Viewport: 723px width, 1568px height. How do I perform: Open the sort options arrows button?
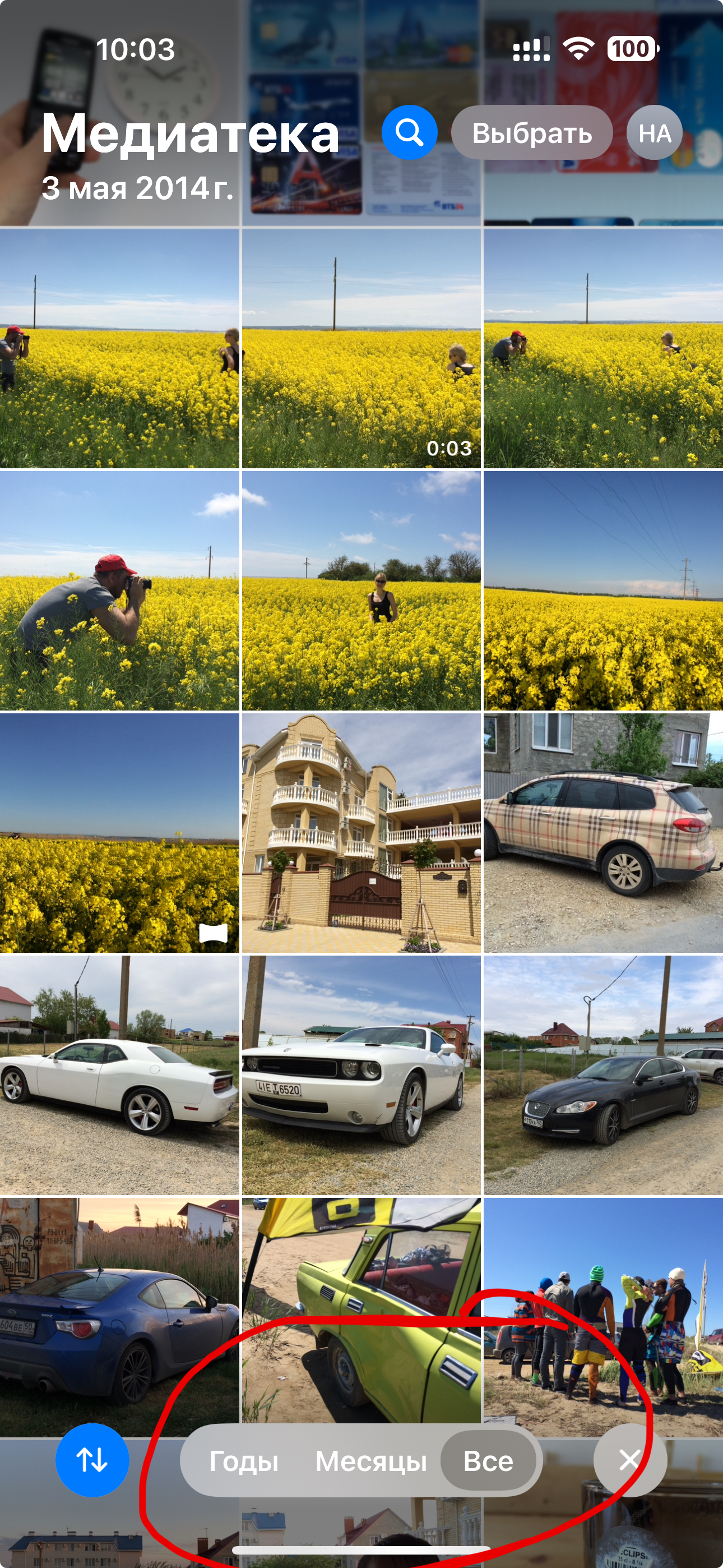click(x=92, y=1460)
